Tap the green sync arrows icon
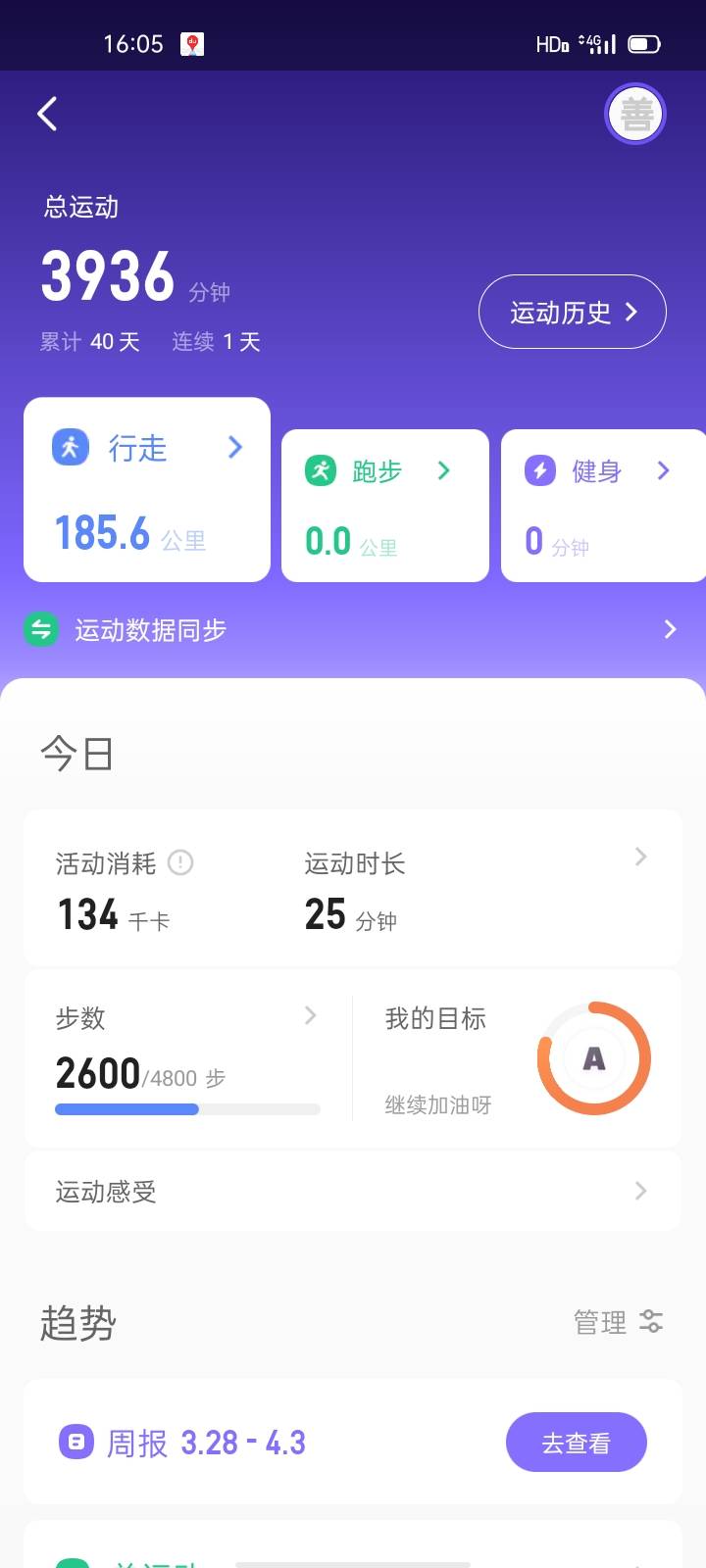 40,629
